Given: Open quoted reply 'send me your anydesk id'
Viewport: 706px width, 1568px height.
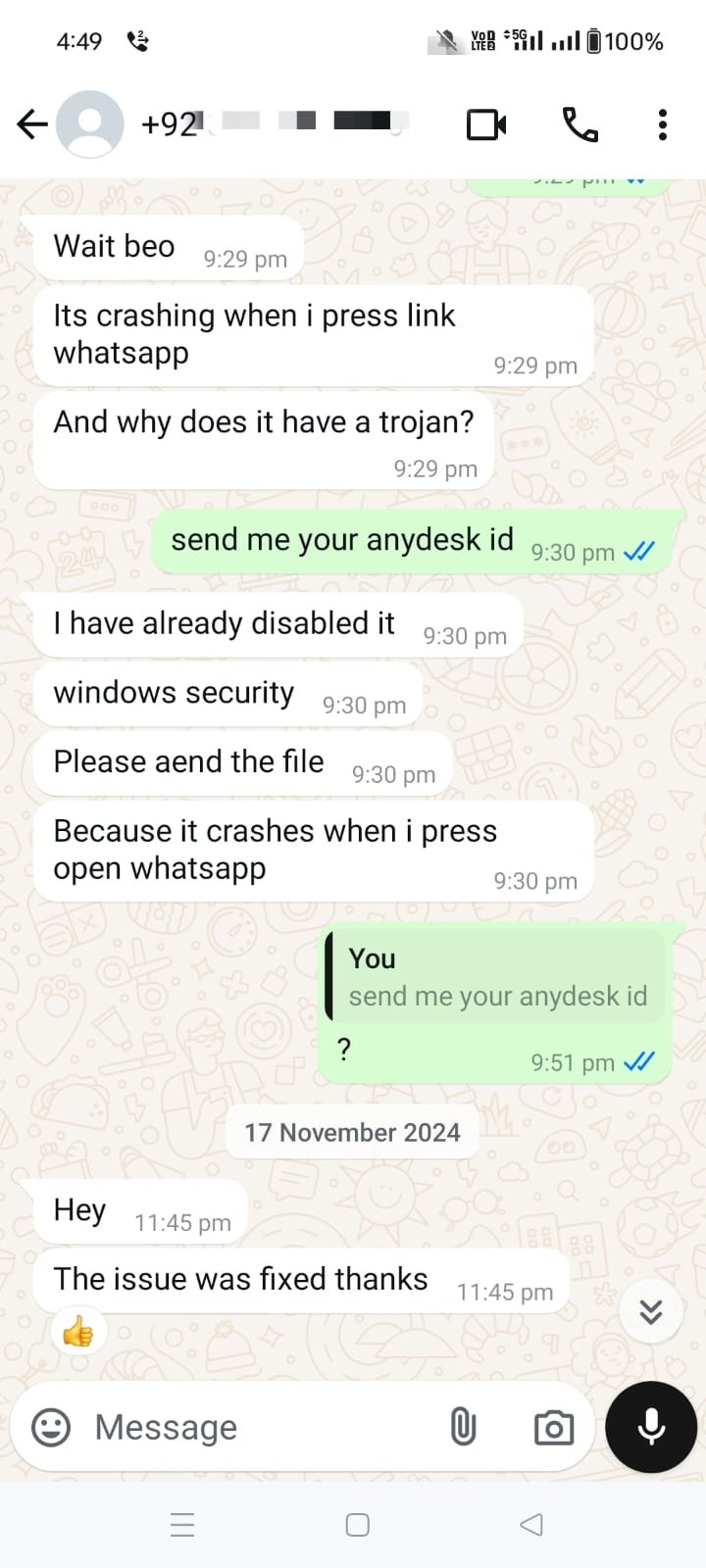Looking at the screenshot, I should click(497, 978).
